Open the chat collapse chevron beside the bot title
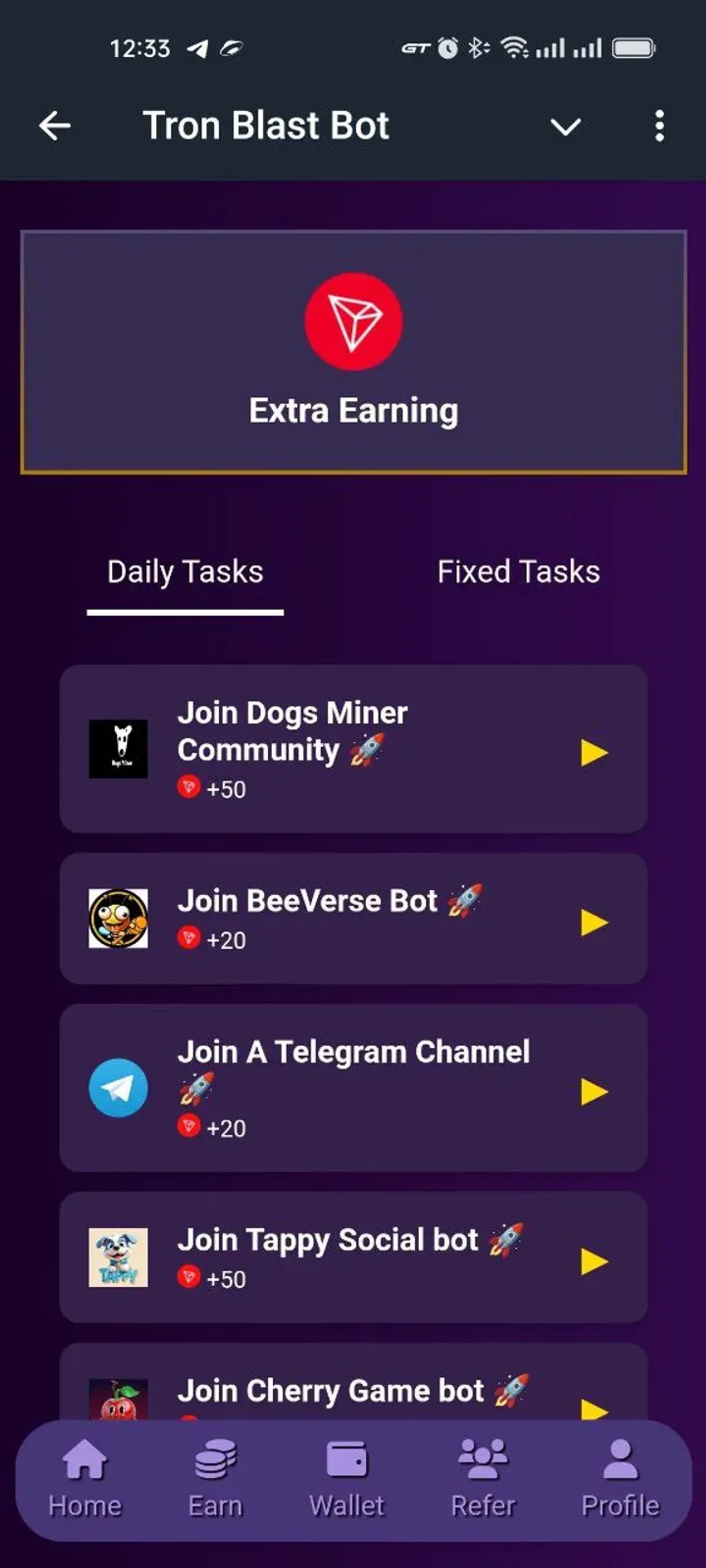 pos(565,126)
